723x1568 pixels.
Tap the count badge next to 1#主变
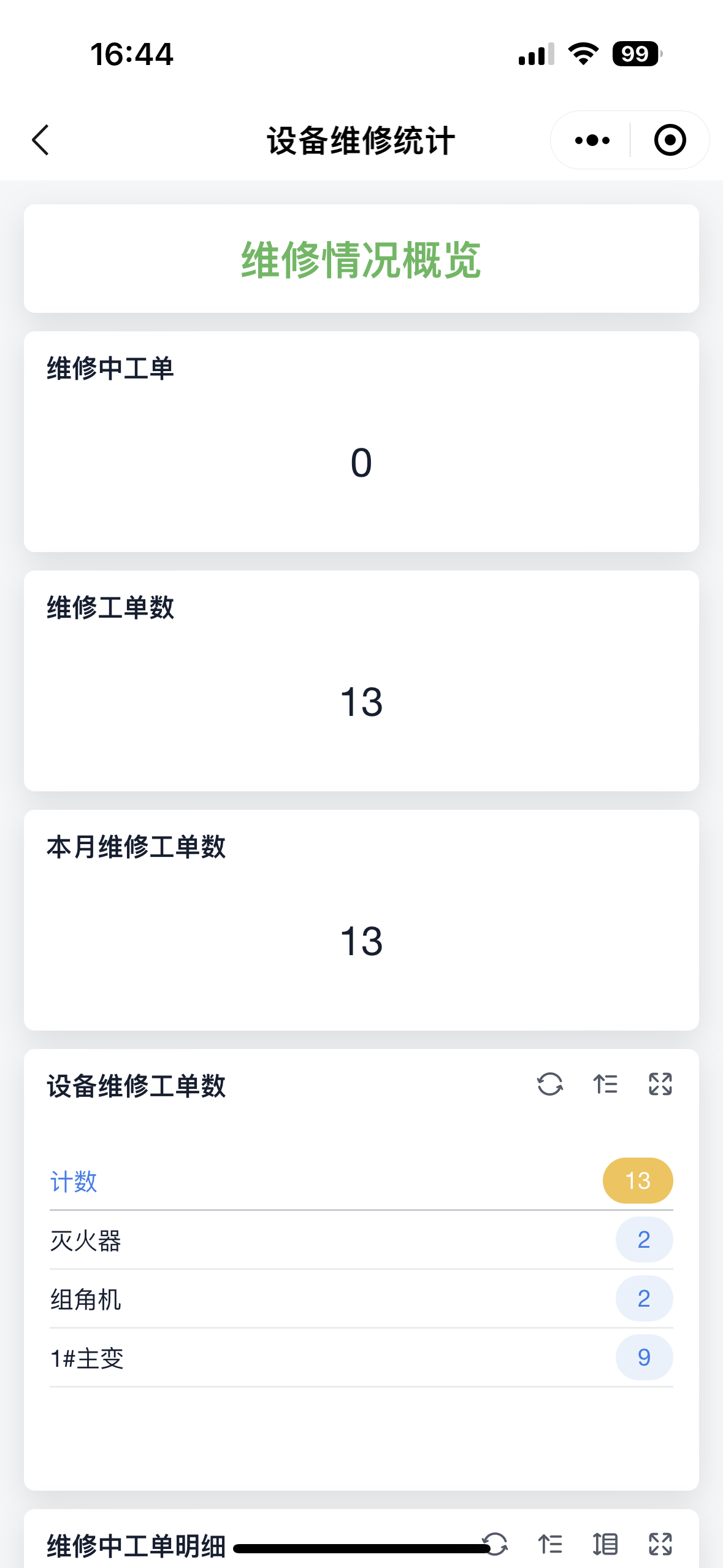[x=644, y=1358]
